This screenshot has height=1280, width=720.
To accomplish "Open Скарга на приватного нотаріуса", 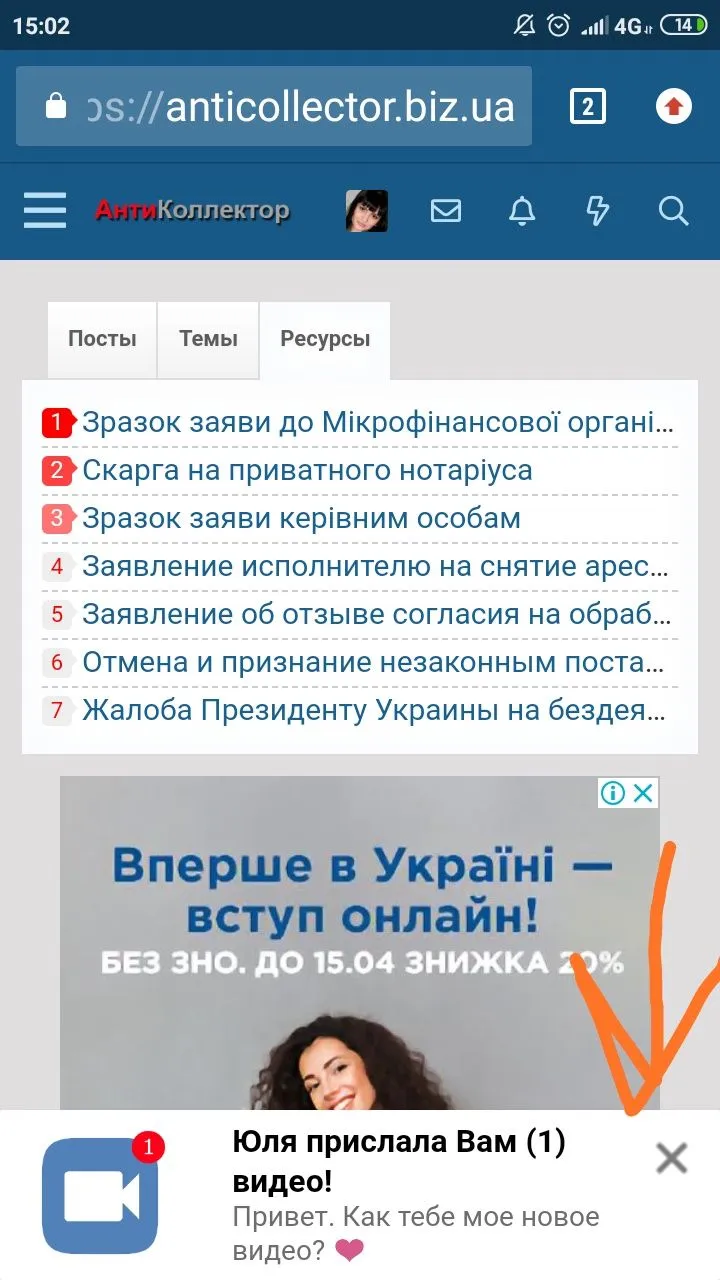I will tap(307, 470).
